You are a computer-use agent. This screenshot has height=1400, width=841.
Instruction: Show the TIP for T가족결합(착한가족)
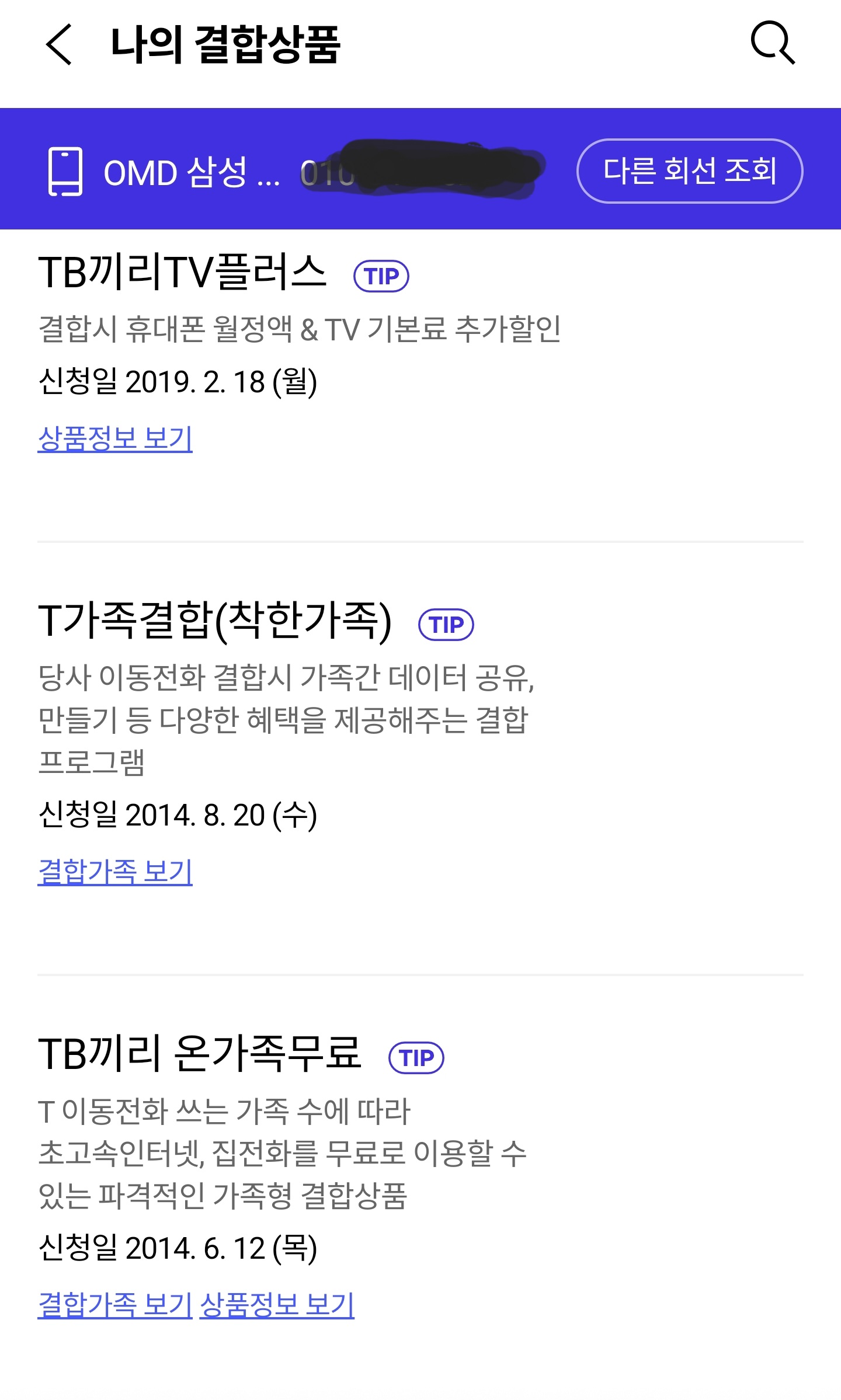pyautogui.click(x=446, y=625)
